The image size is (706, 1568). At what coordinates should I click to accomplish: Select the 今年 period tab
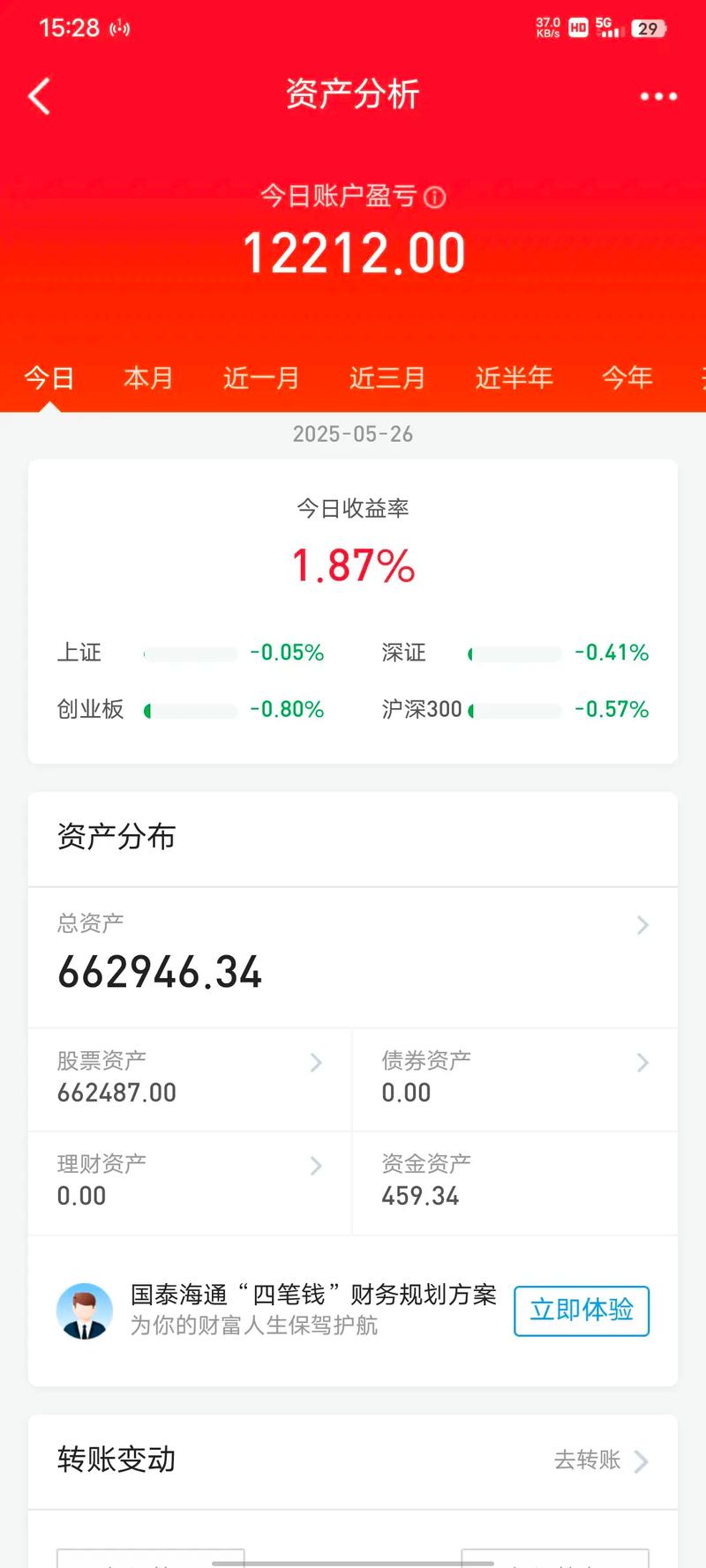627,377
